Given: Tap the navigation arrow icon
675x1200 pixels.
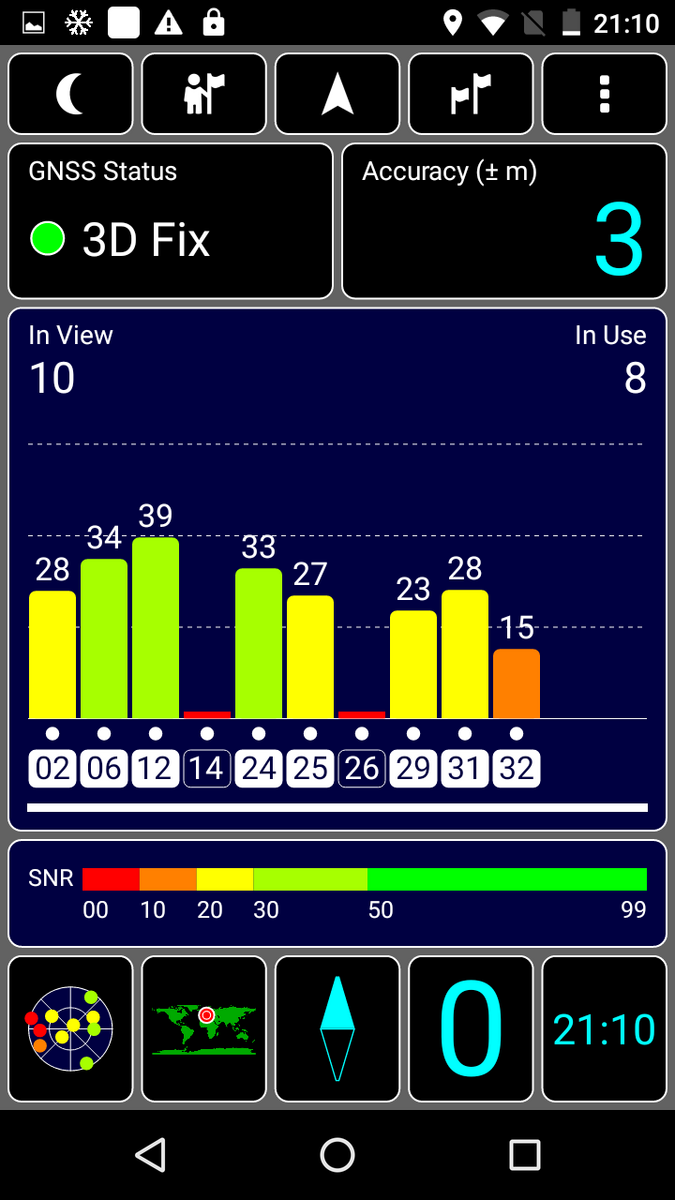Looking at the screenshot, I should [338, 94].
